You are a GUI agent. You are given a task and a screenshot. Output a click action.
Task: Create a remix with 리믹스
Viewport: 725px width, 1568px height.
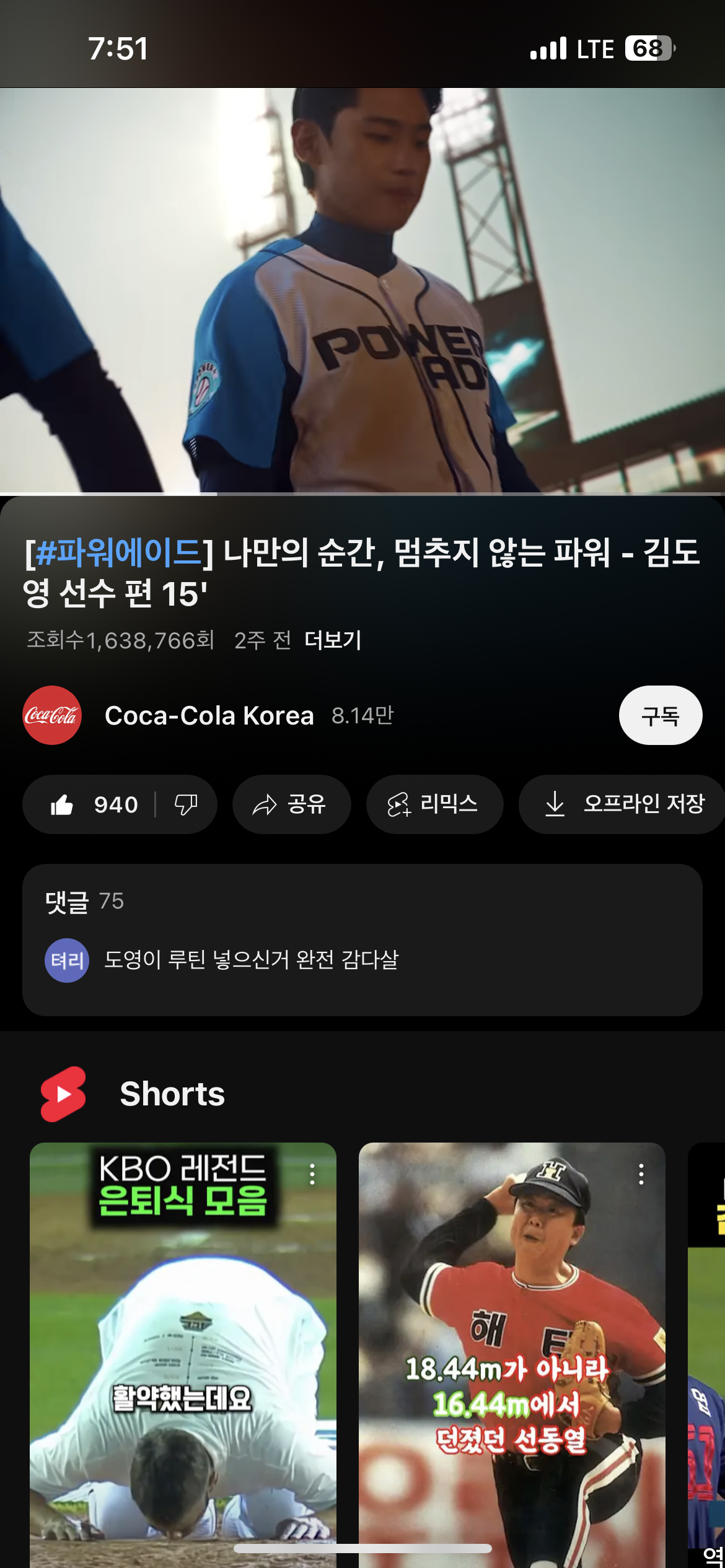434,804
